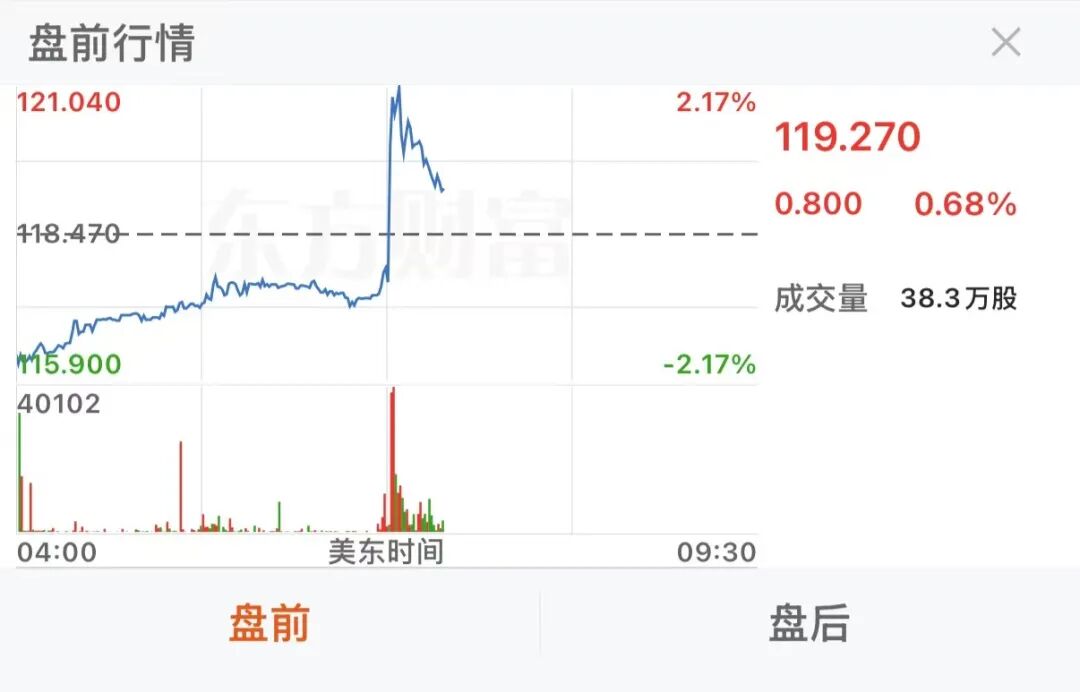Select the 盘前 tab
This screenshot has height=692, width=1080.
coord(269,623)
